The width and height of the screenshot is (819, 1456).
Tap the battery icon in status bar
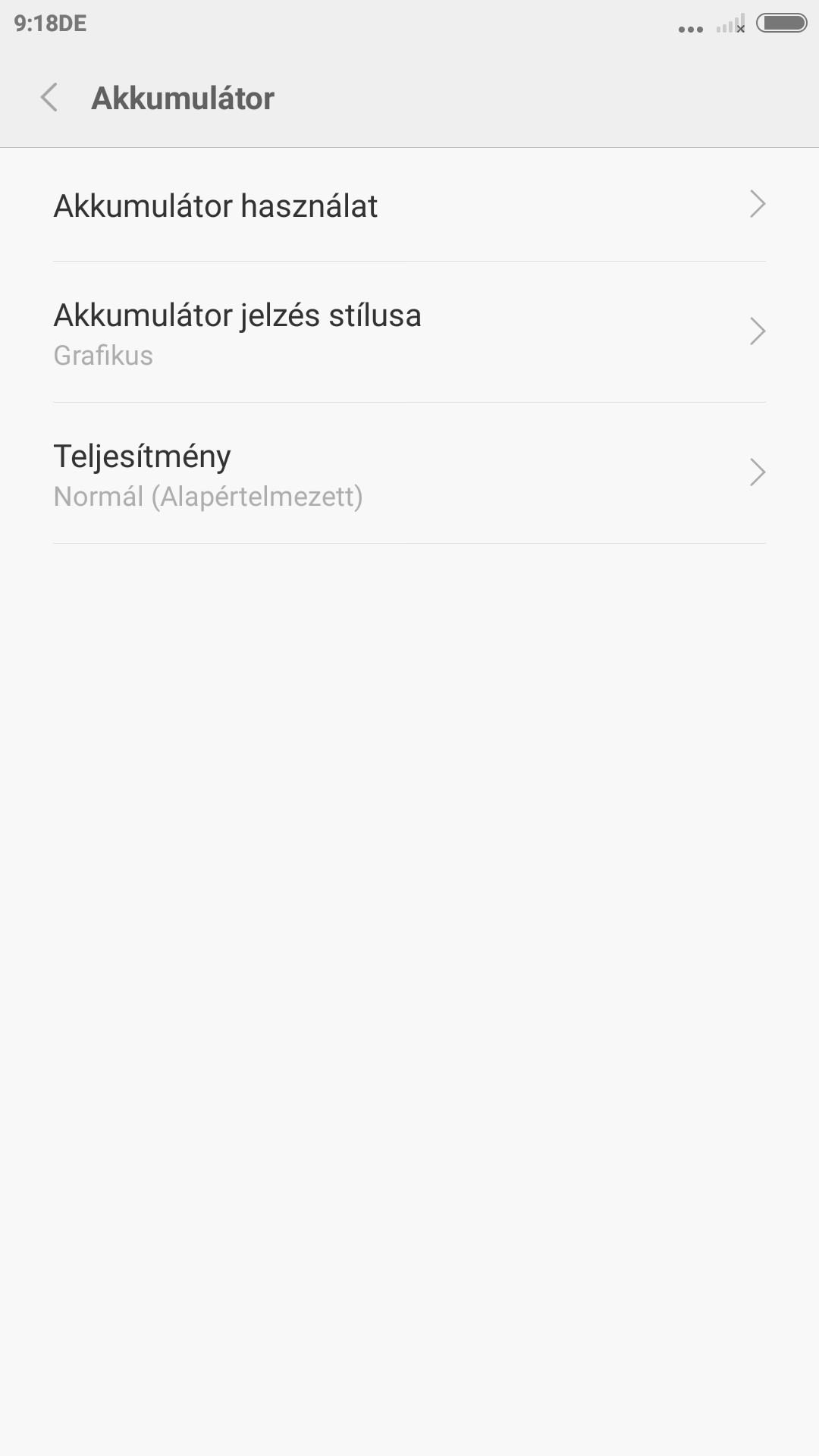(780, 24)
